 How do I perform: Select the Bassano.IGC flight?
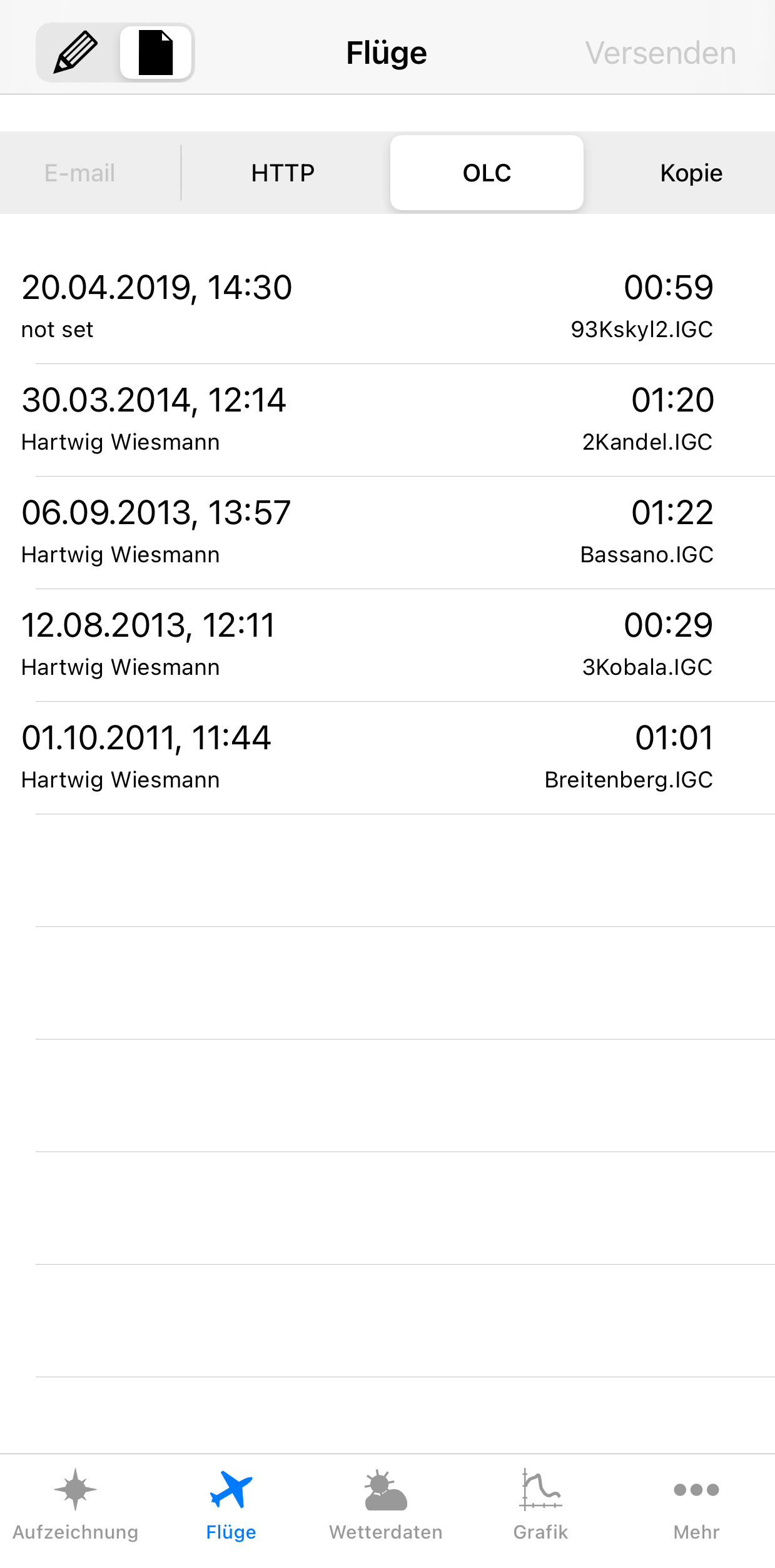(388, 532)
